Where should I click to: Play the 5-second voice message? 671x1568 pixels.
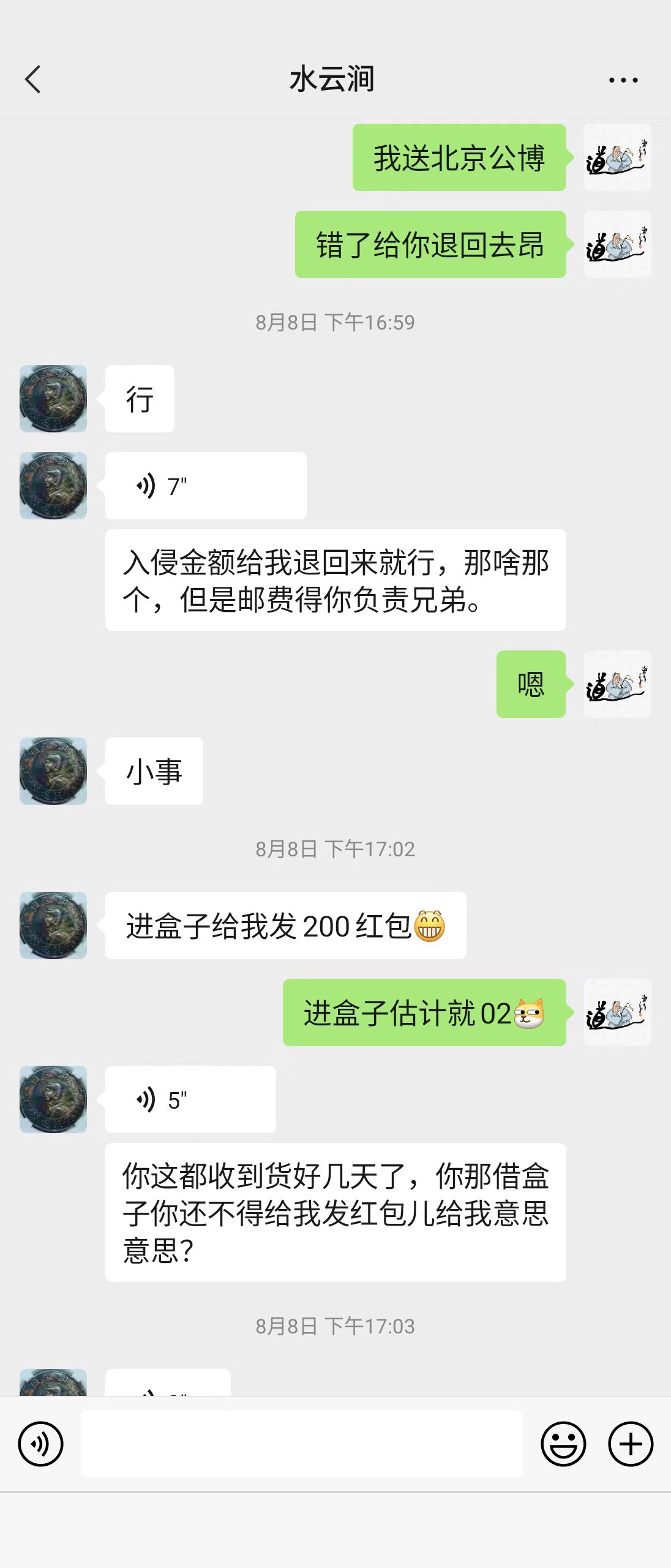(190, 1099)
